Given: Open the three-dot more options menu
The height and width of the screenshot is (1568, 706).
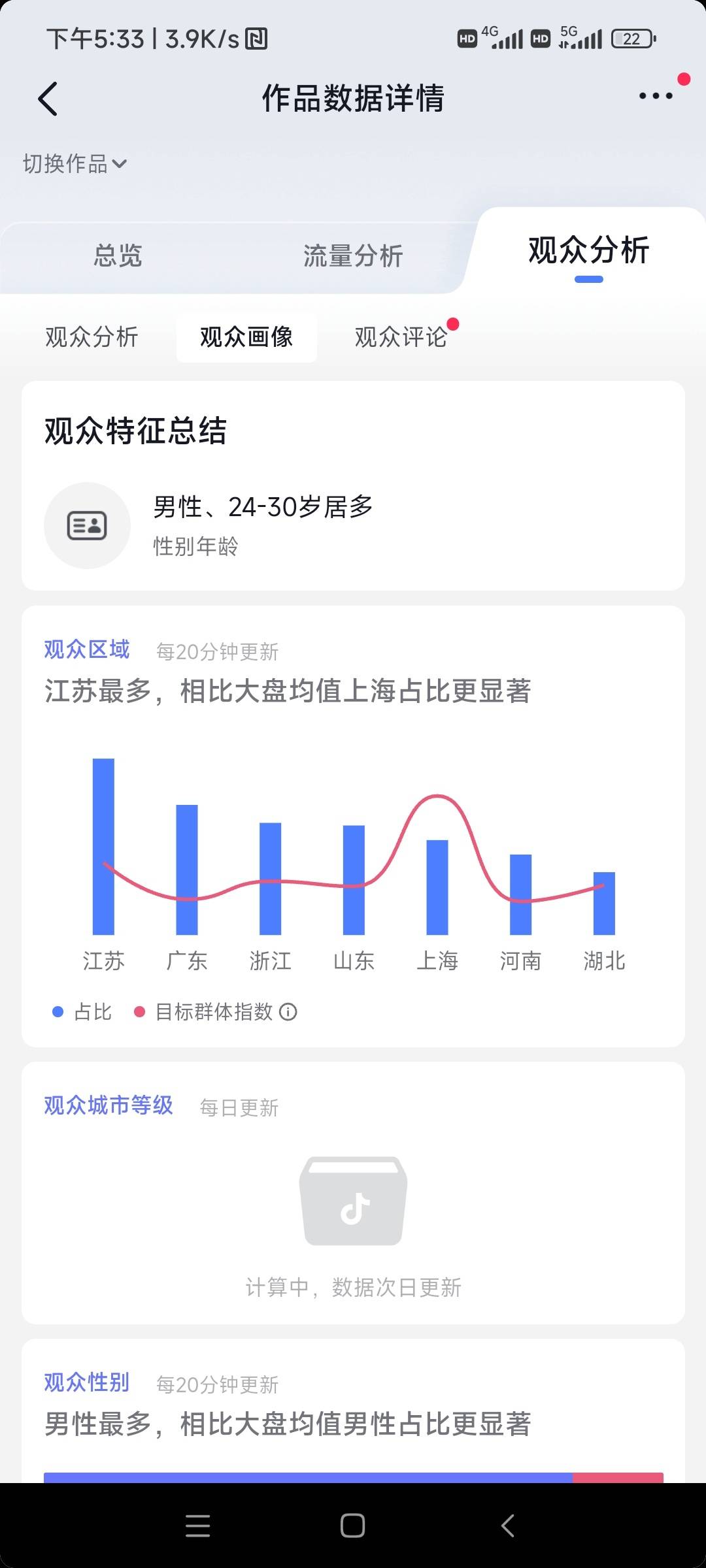Looking at the screenshot, I should click(656, 96).
